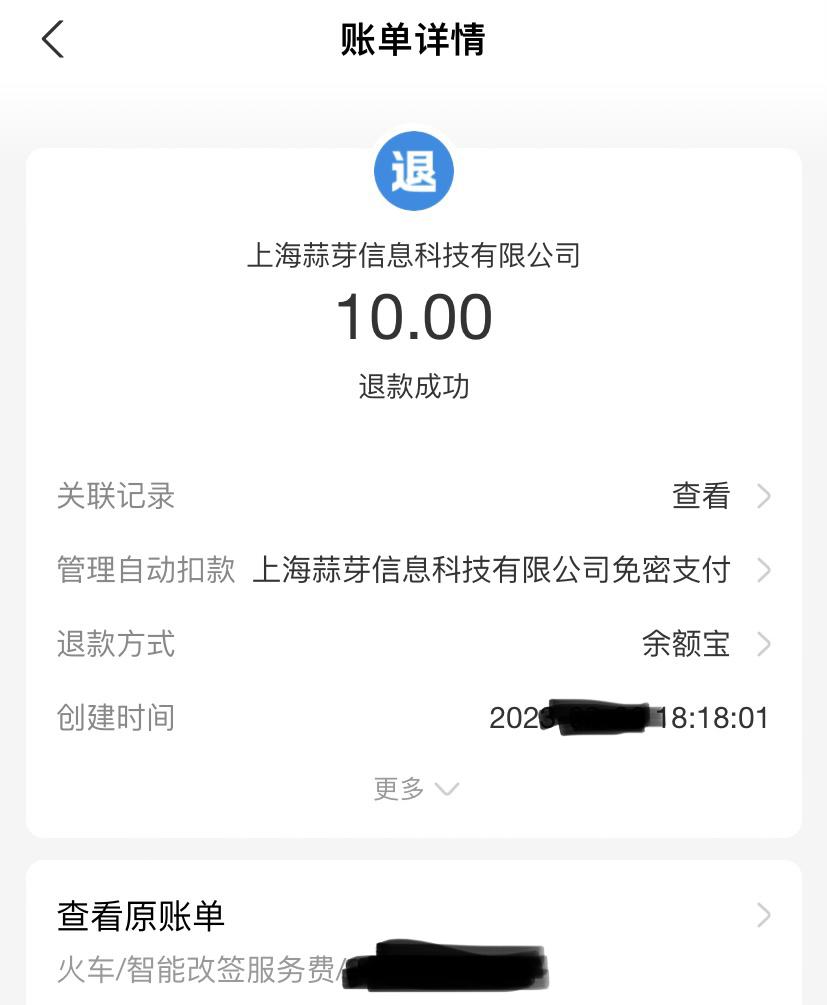Open 查看 link next to 关联记录
Screen dimensions: 827x1005
point(699,496)
